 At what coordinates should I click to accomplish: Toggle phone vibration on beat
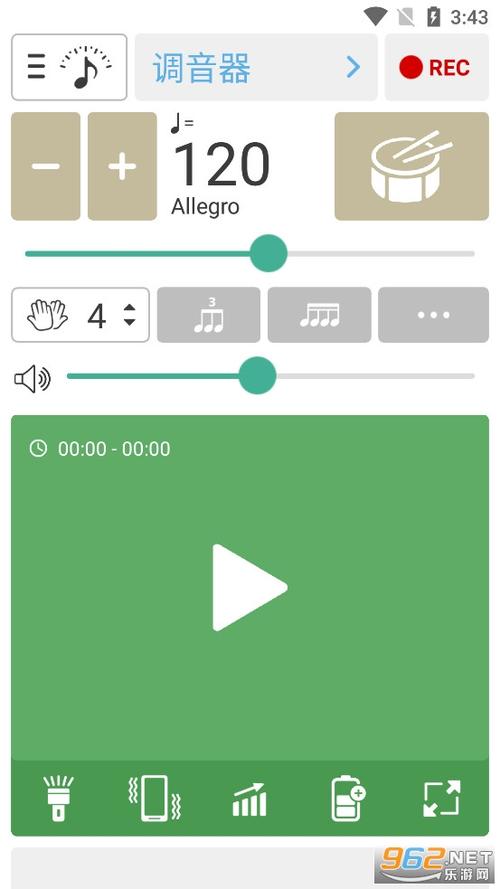pos(154,798)
